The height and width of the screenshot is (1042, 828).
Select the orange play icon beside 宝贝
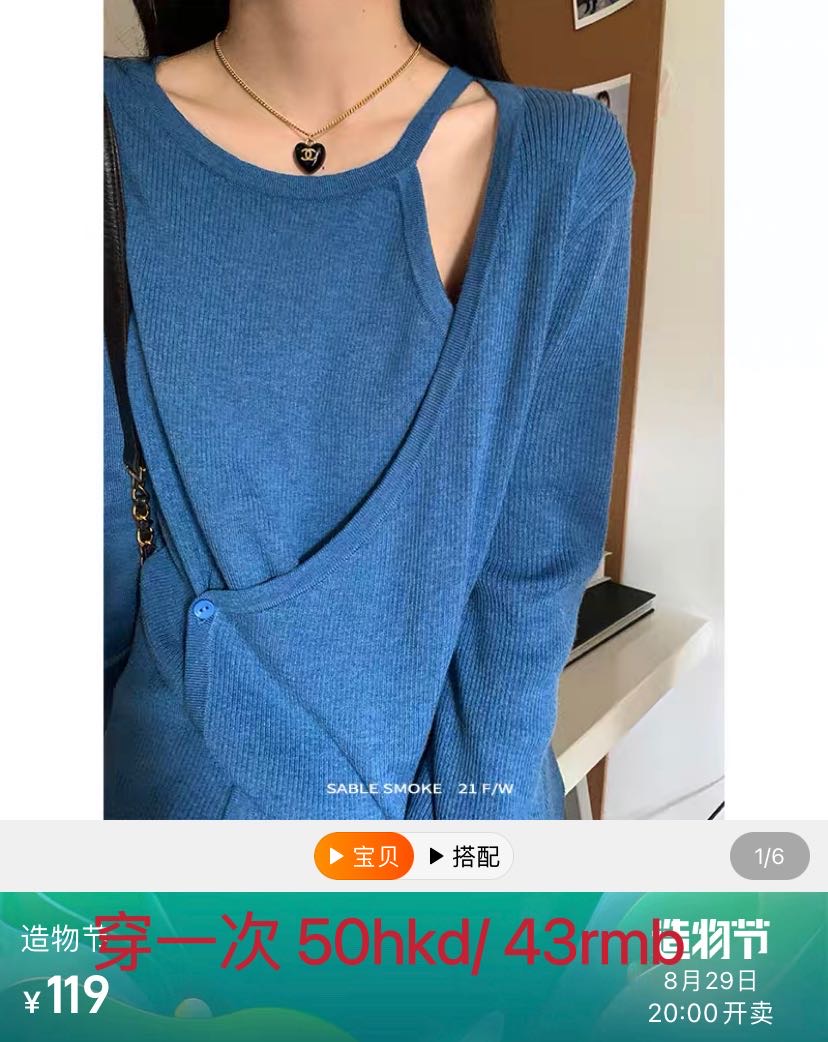(x=335, y=856)
